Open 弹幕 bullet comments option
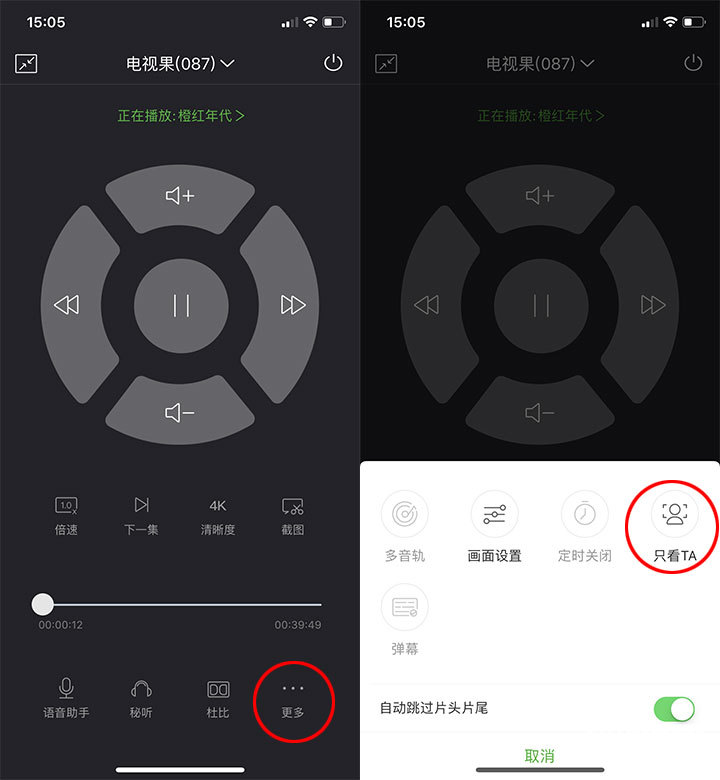720x780 pixels. click(x=405, y=618)
